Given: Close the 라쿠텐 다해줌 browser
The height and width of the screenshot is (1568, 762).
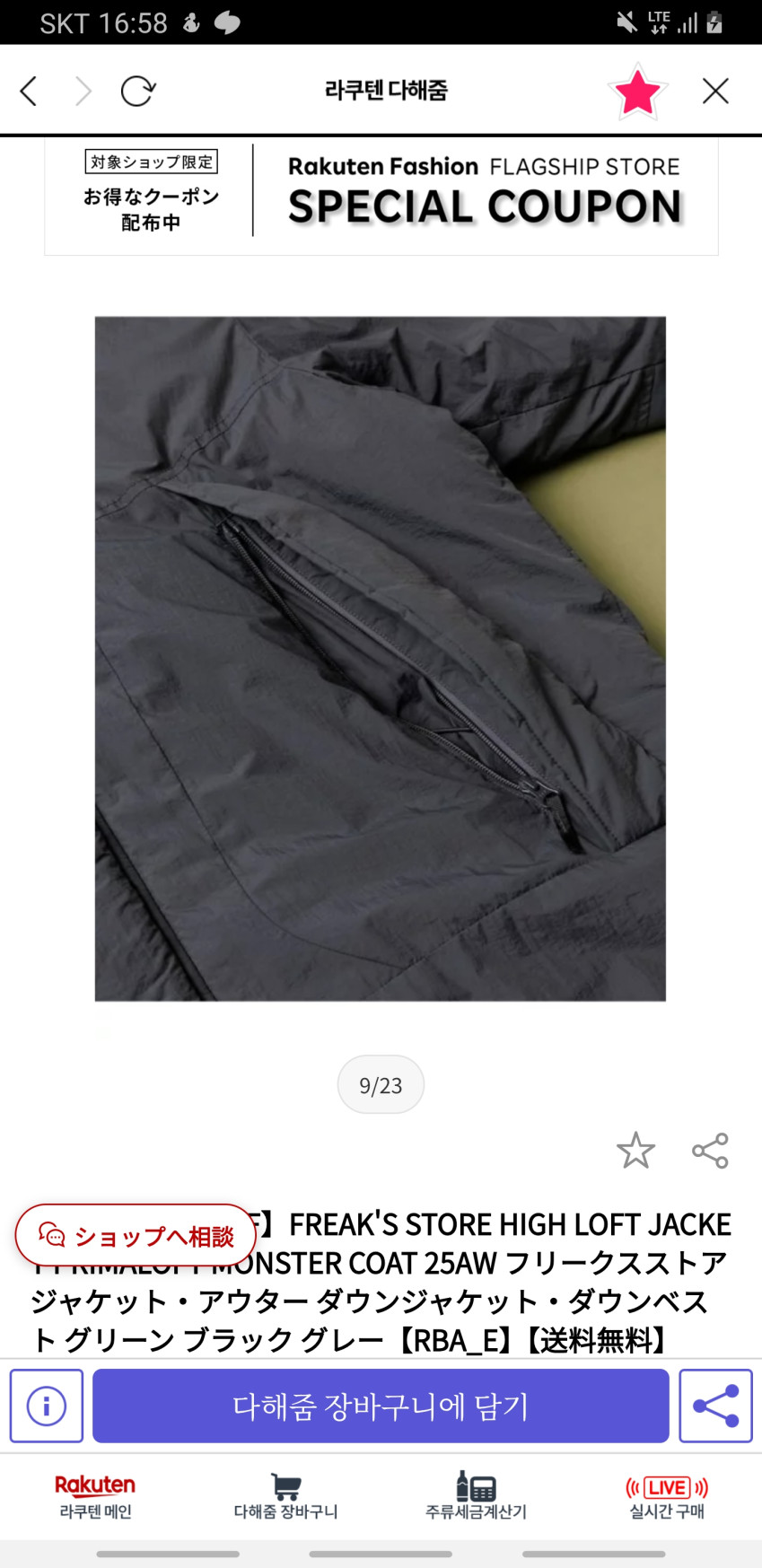Looking at the screenshot, I should click(x=715, y=91).
